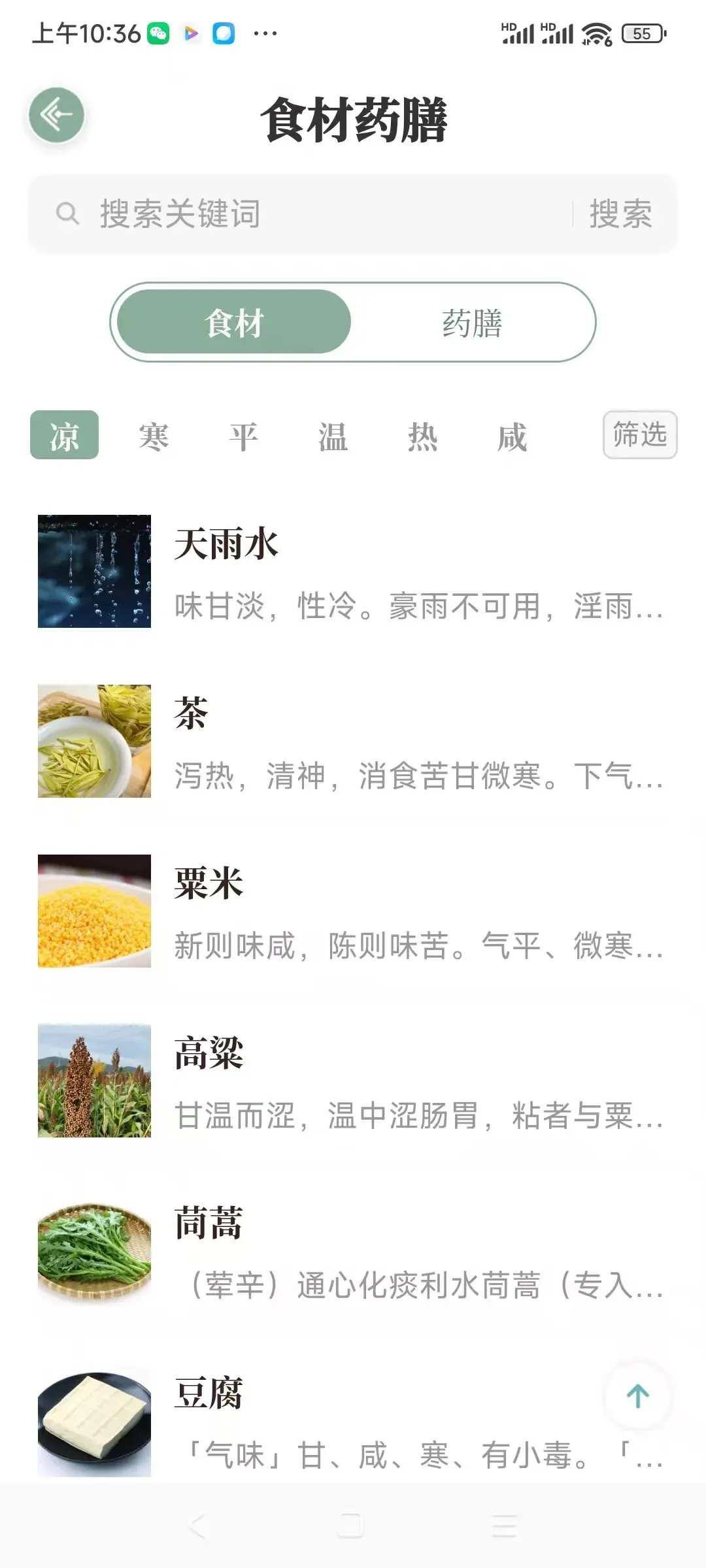Filter the list by 热
This screenshot has width=706, height=1568.
point(422,436)
